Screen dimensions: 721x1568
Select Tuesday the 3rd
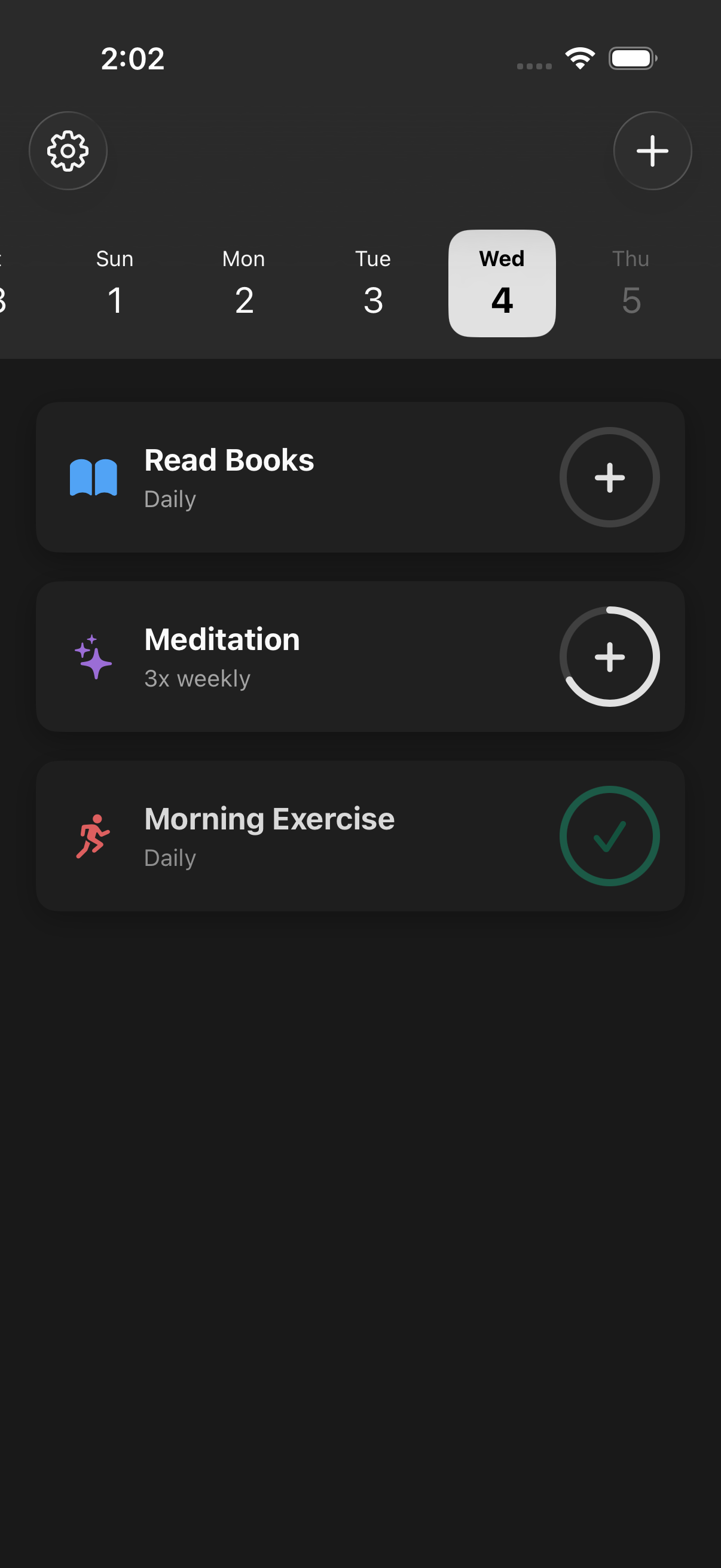click(372, 282)
